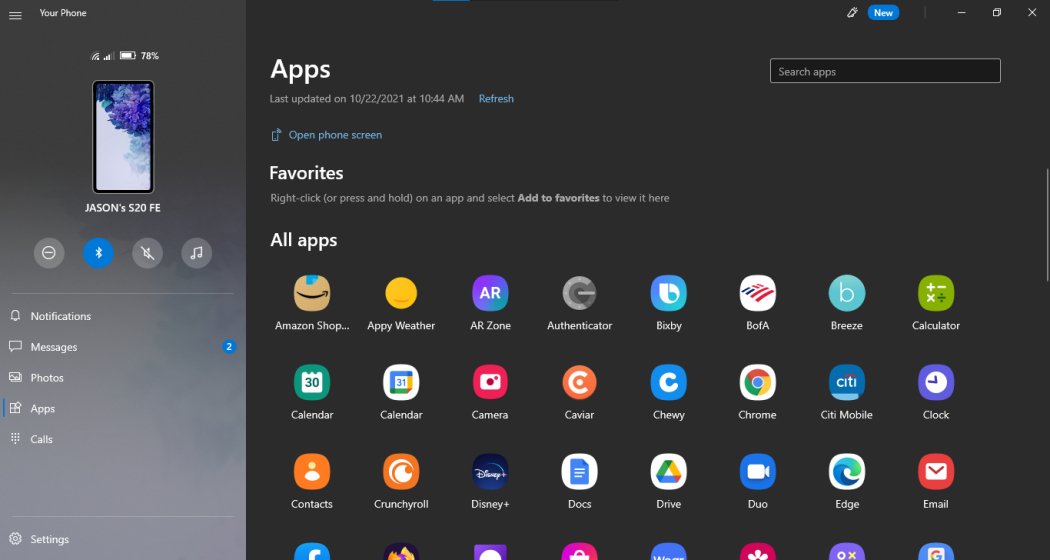1050x560 pixels.
Task: Open Settings in the sidebar
Action: (x=49, y=539)
